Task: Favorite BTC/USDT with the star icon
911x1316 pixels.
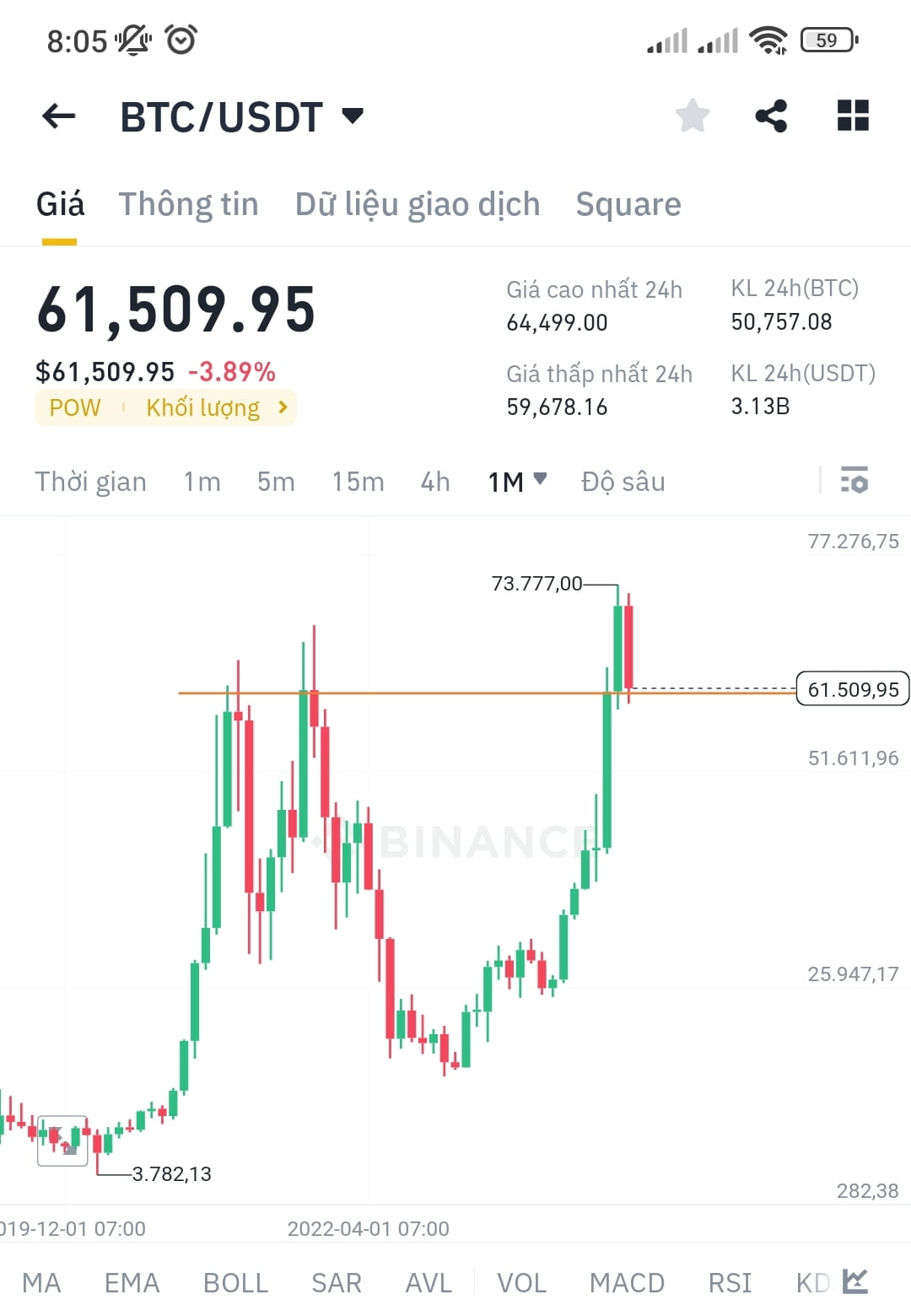Action: [692, 116]
